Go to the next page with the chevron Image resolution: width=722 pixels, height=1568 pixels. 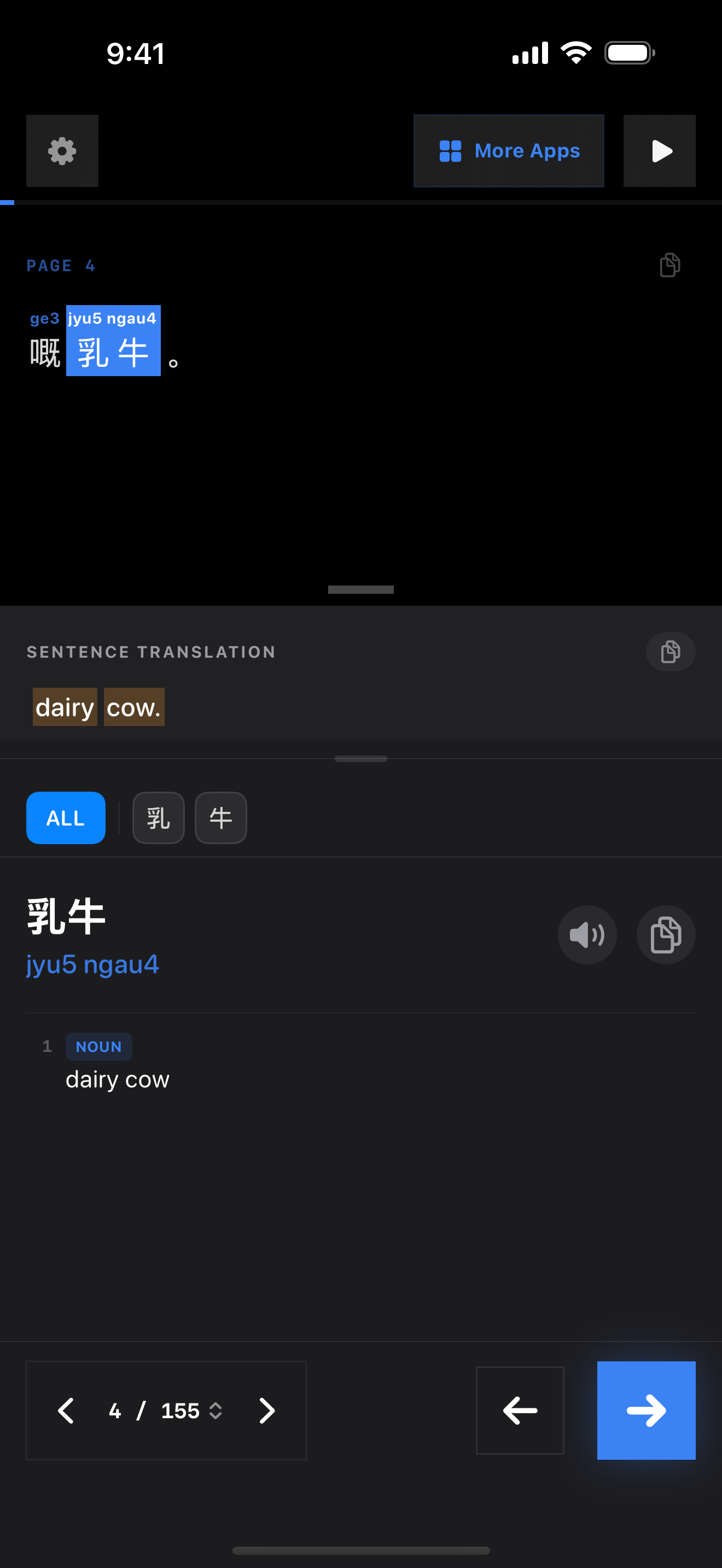(x=266, y=1411)
